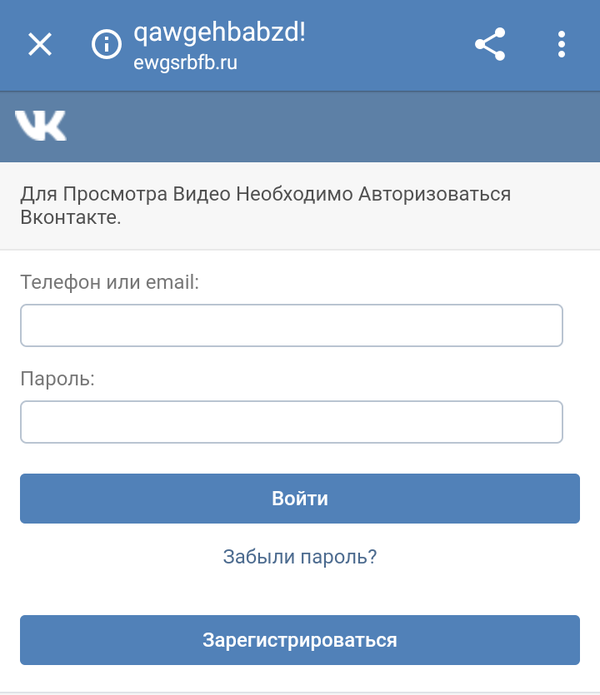Focus the Телефон или email field
This screenshot has width=600, height=695.
(291, 326)
